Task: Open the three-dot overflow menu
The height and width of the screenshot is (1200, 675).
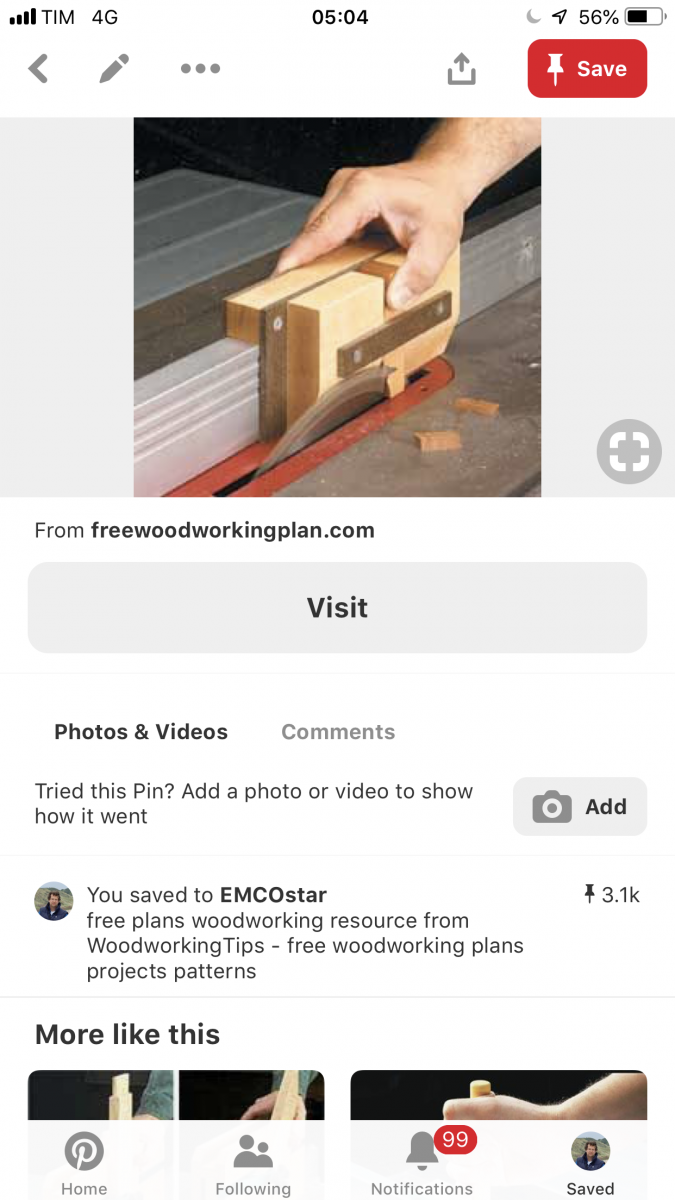Action: (200, 69)
